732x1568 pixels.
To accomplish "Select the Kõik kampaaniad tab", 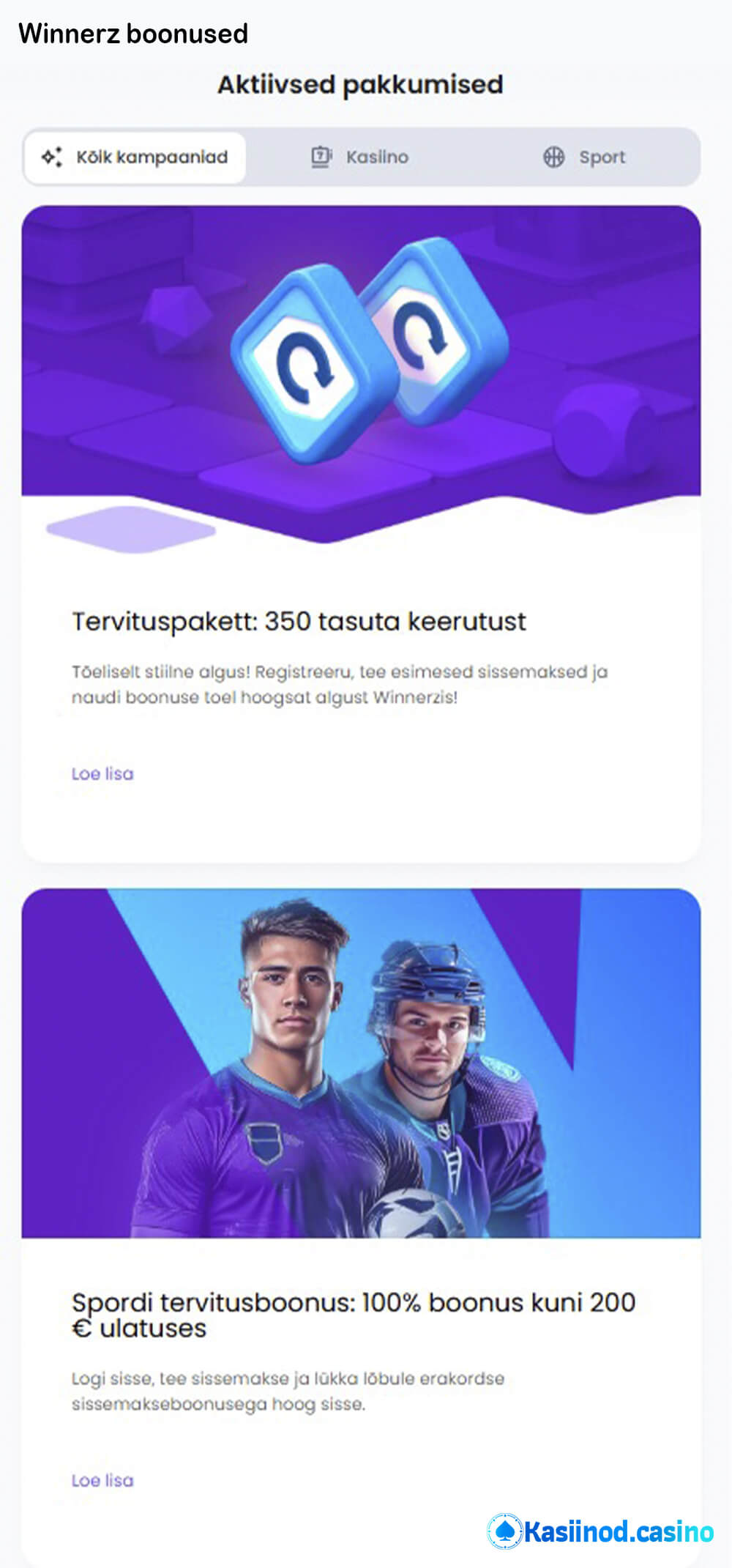I will 135,157.
